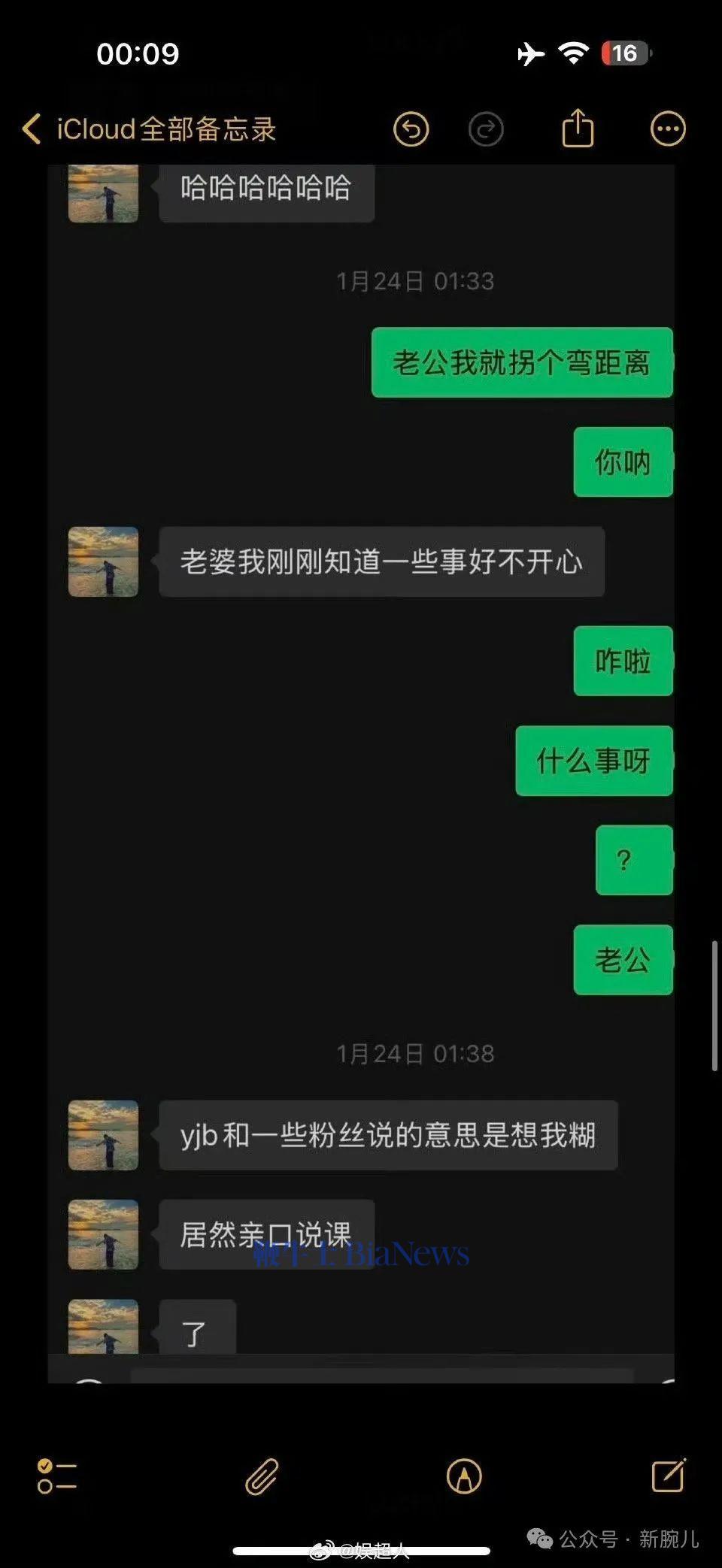Compose a new note
Screen dimensions: 722x1568
(x=668, y=1475)
